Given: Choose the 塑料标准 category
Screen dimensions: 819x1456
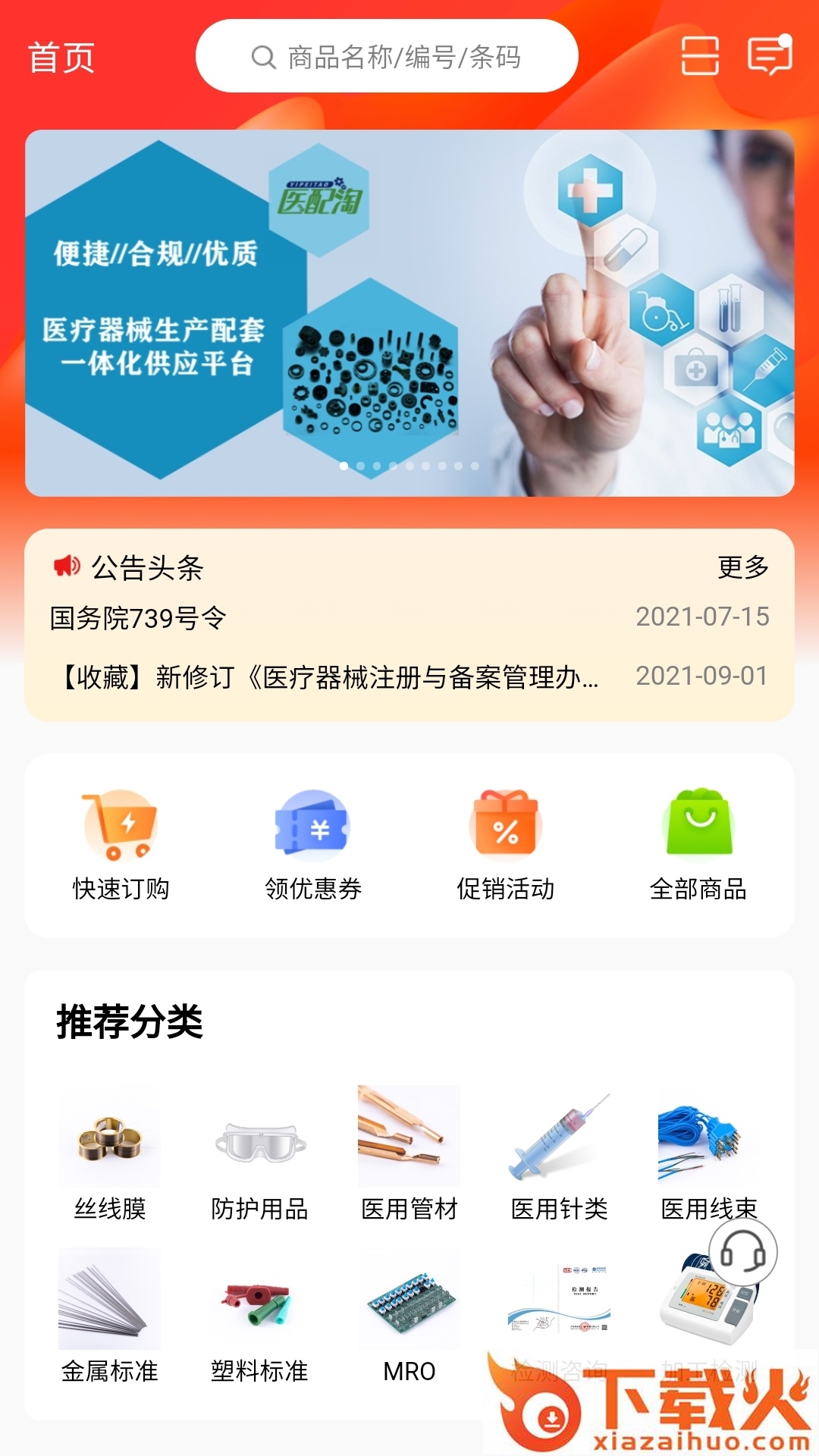Looking at the screenshot, I should click(259, 1317).
